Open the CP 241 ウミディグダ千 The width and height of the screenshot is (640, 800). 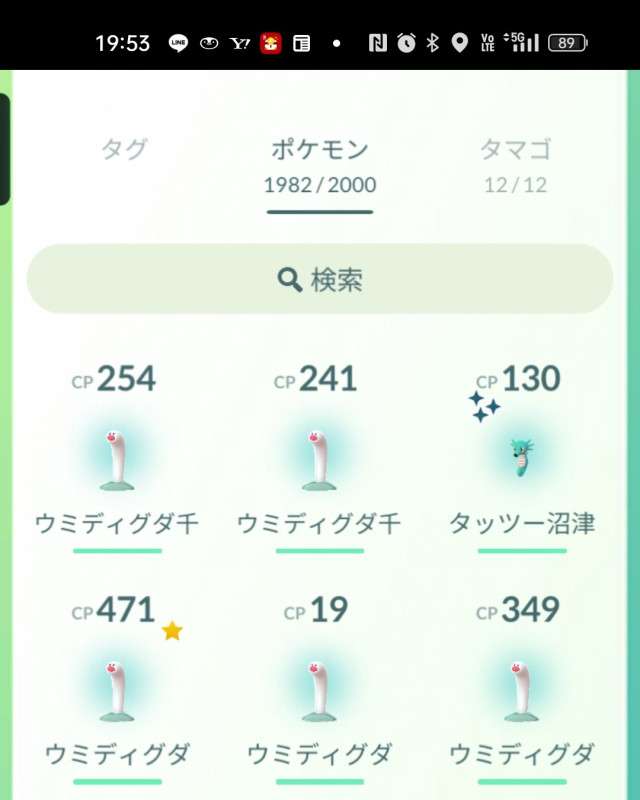tap(319, 460)
